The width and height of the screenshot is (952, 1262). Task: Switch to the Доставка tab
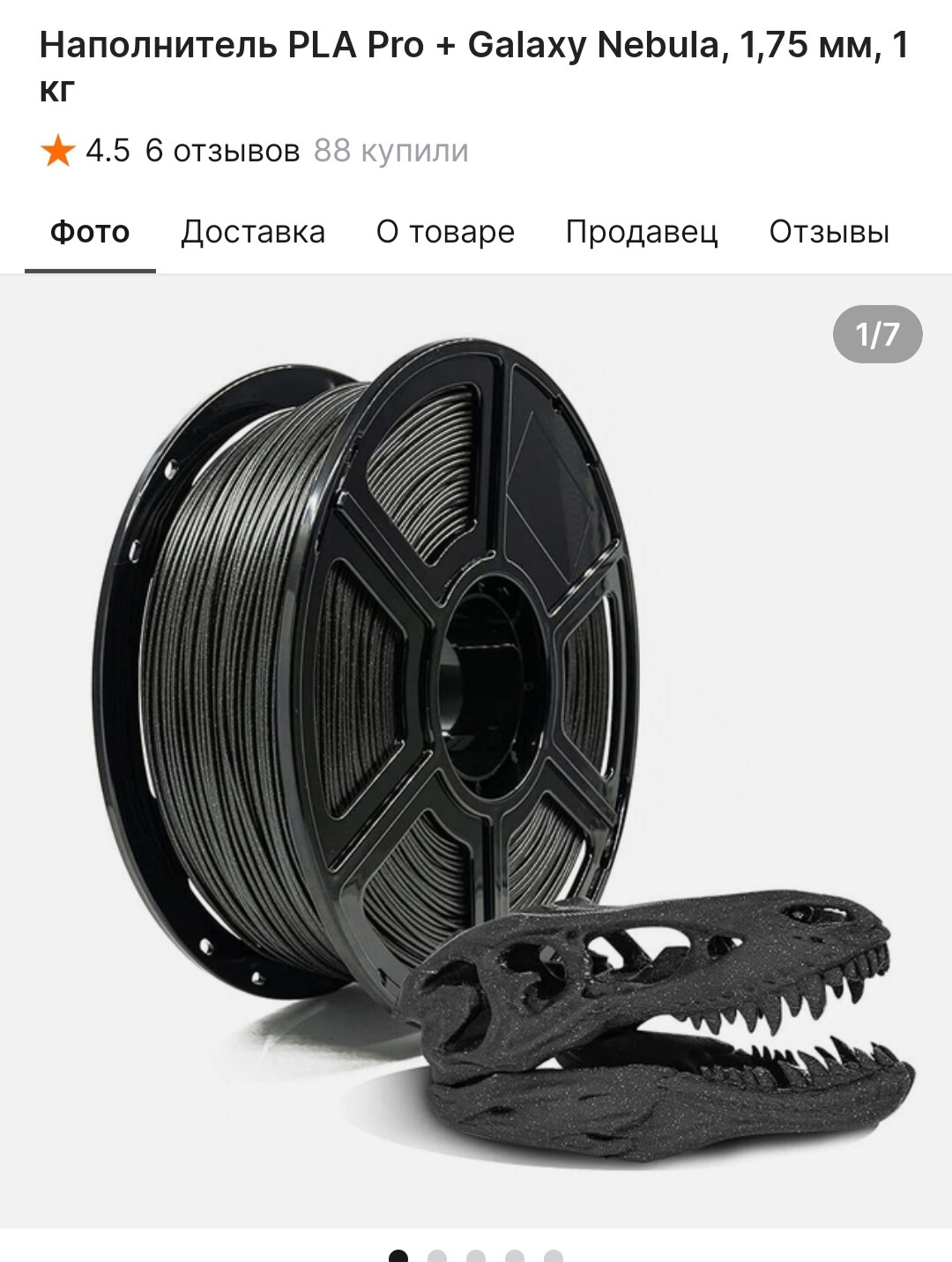pos(254,231)
